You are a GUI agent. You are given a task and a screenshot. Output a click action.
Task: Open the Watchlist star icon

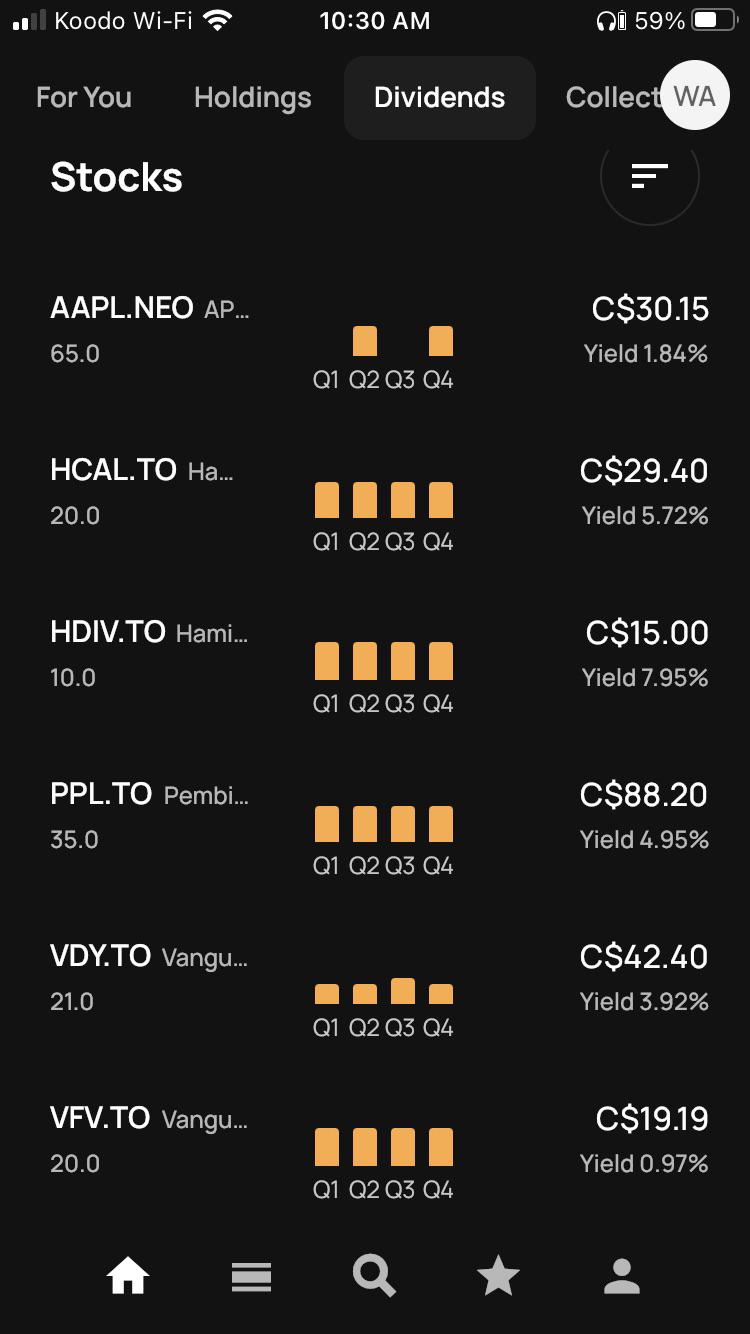pyautogui.click(x=498, y=1276)
